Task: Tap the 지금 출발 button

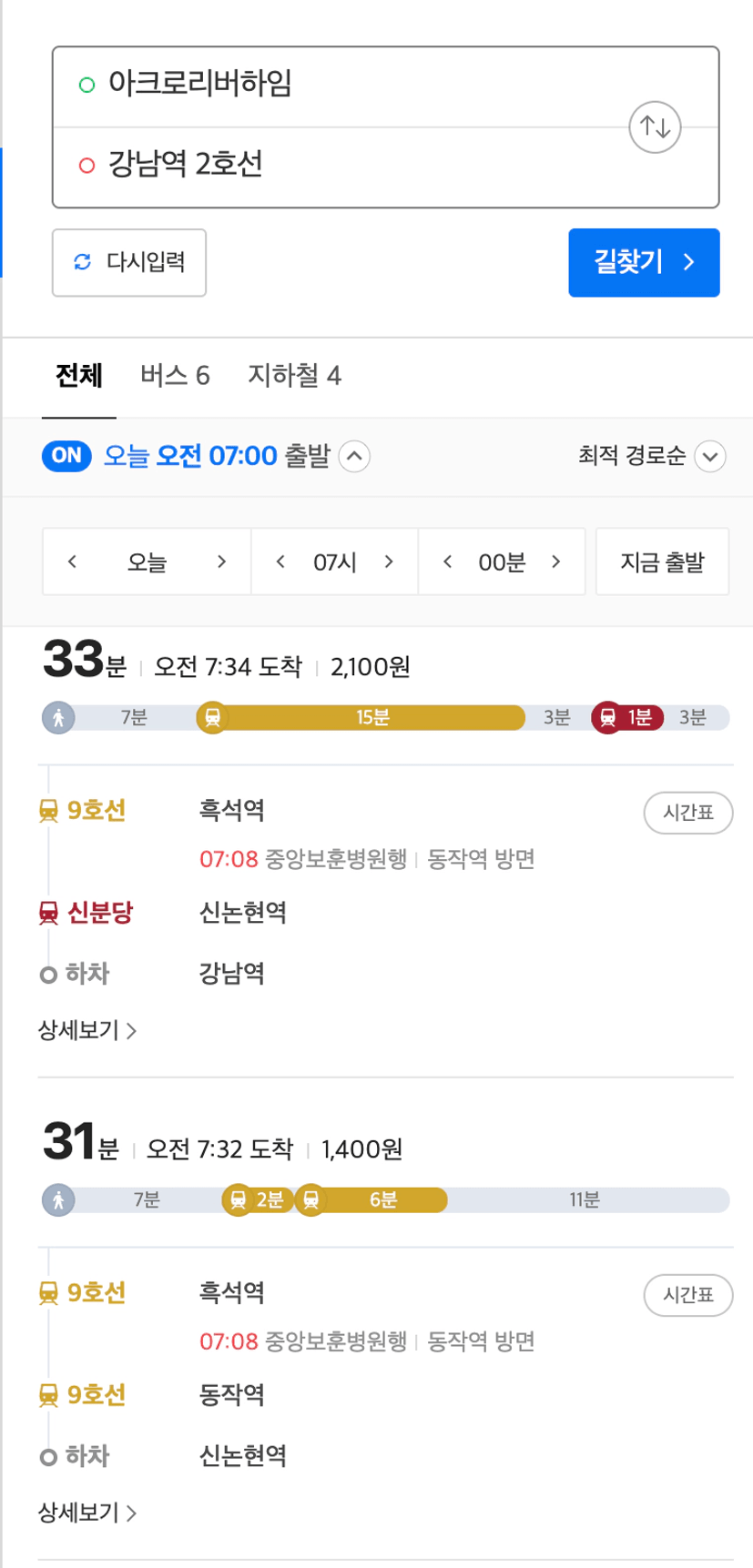Action: coord(662,561)
